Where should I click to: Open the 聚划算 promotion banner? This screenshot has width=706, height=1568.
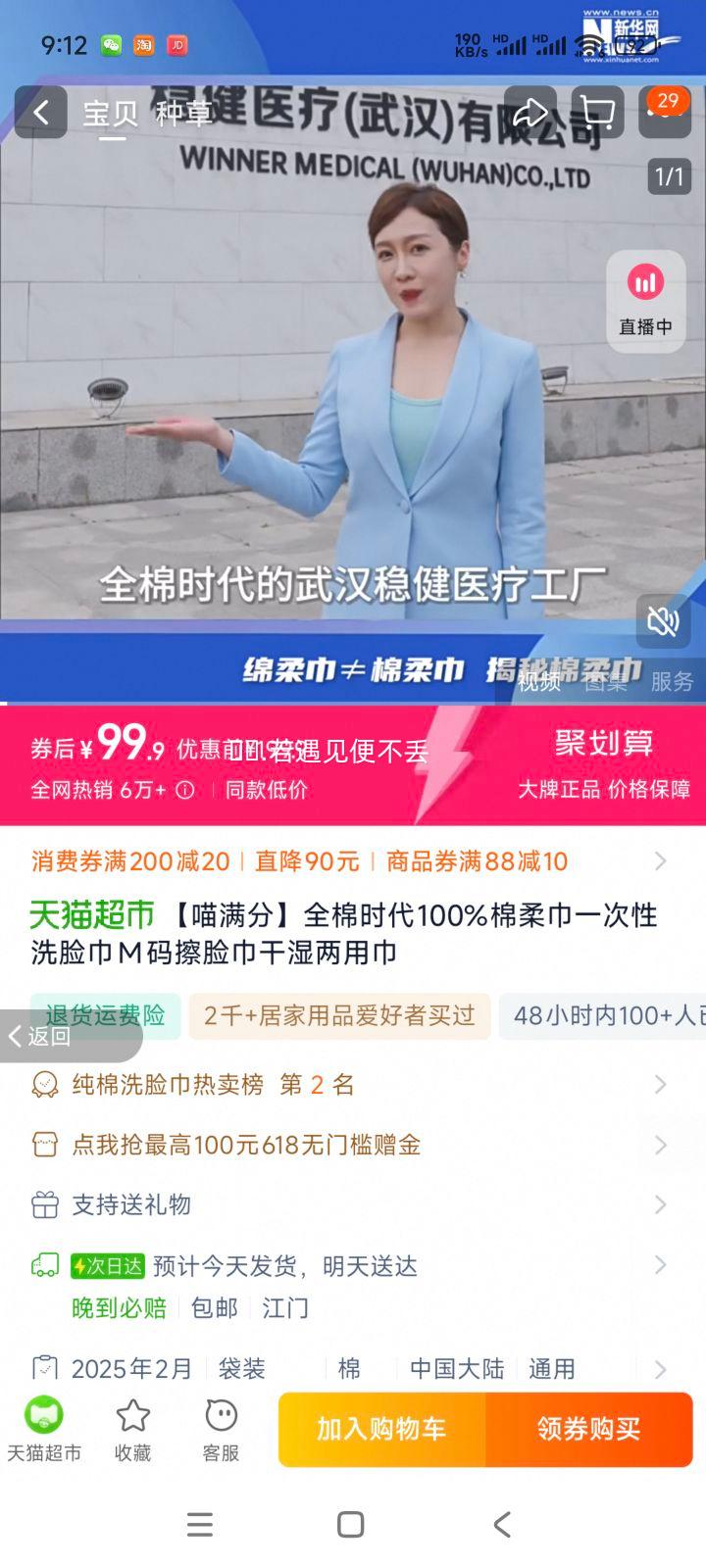(x=603, y=764)
